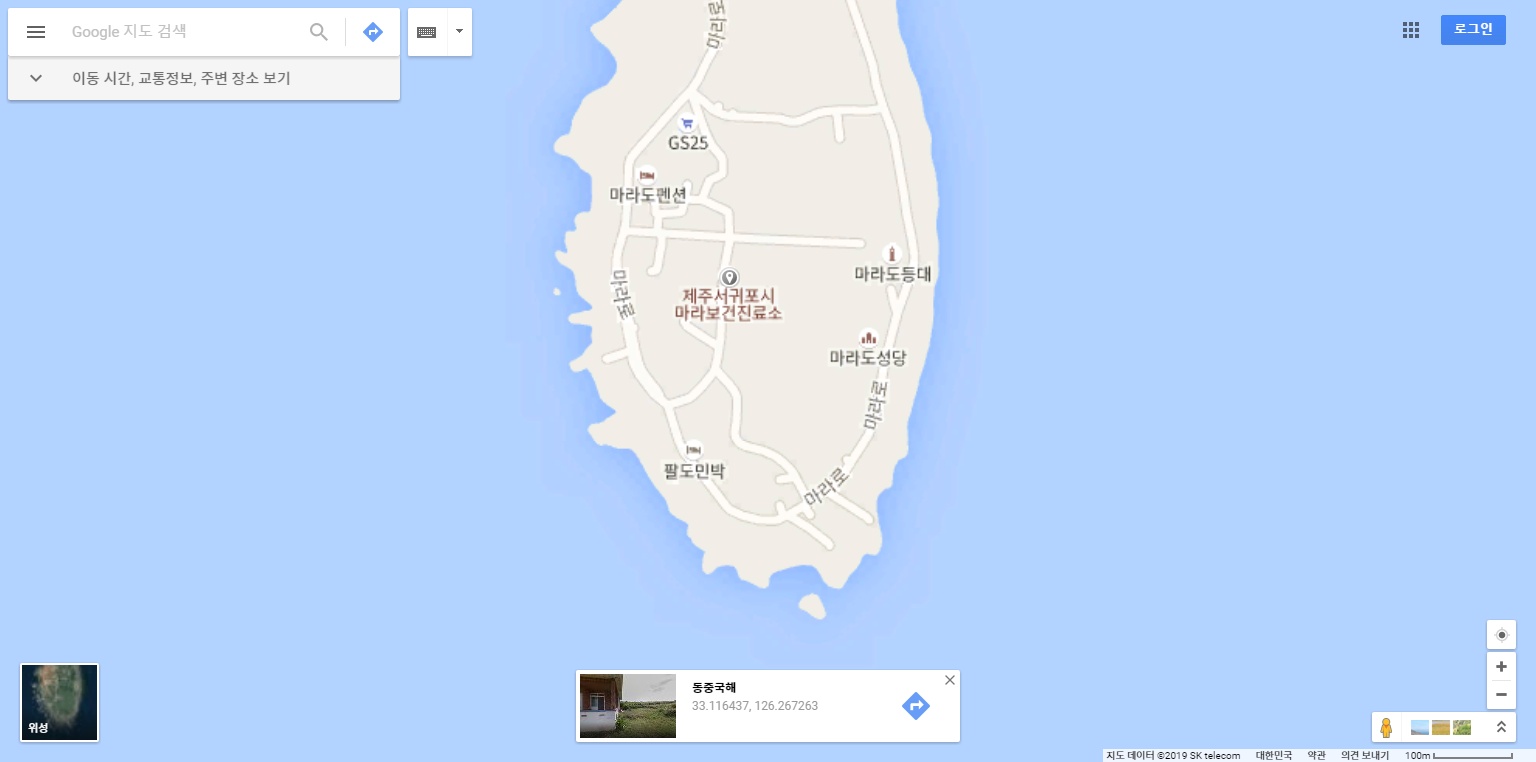
Task: Select the 마라도등대 lighthouse marker
Action: click(x=892, y=253)
